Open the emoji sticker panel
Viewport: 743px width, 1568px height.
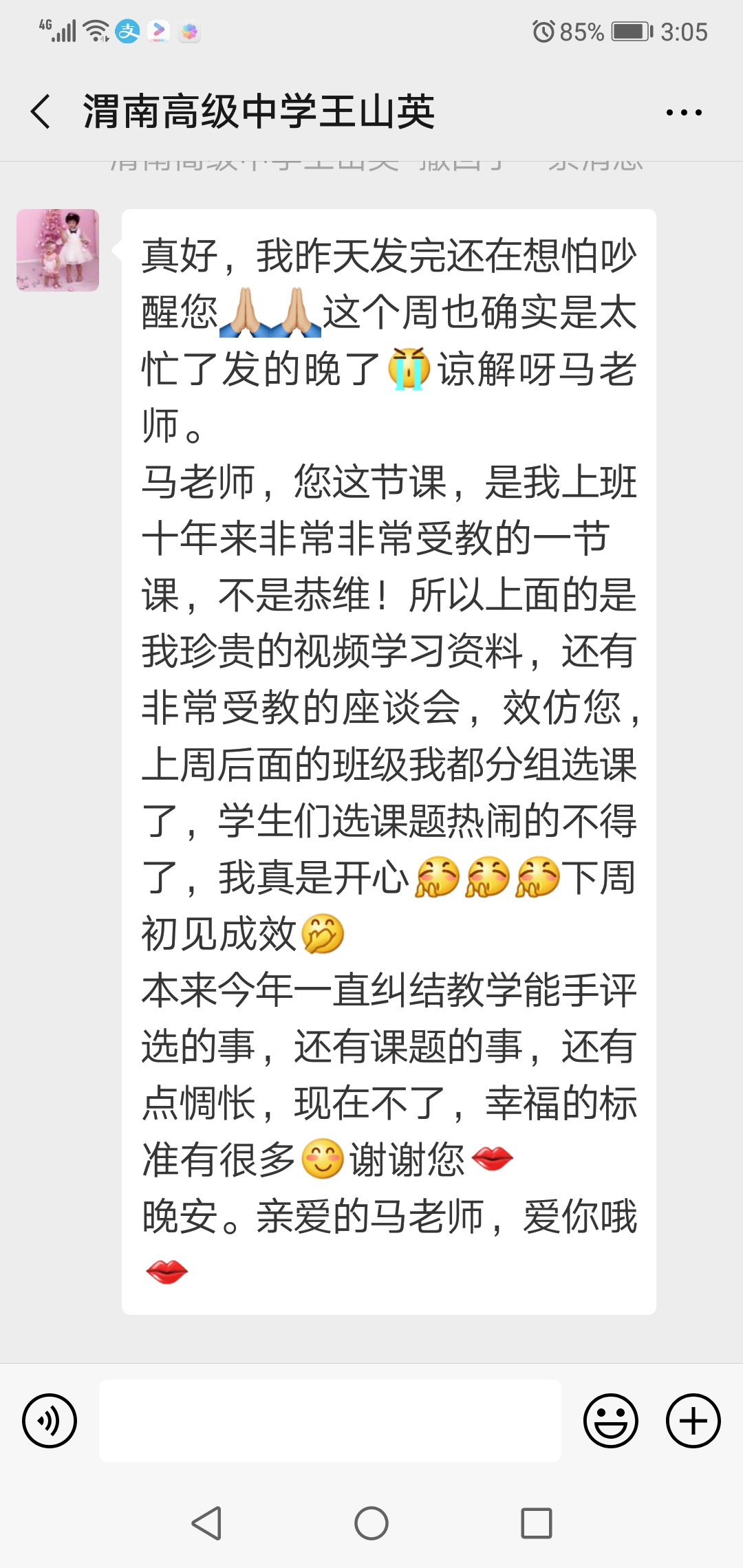[x=610, y=1421]
